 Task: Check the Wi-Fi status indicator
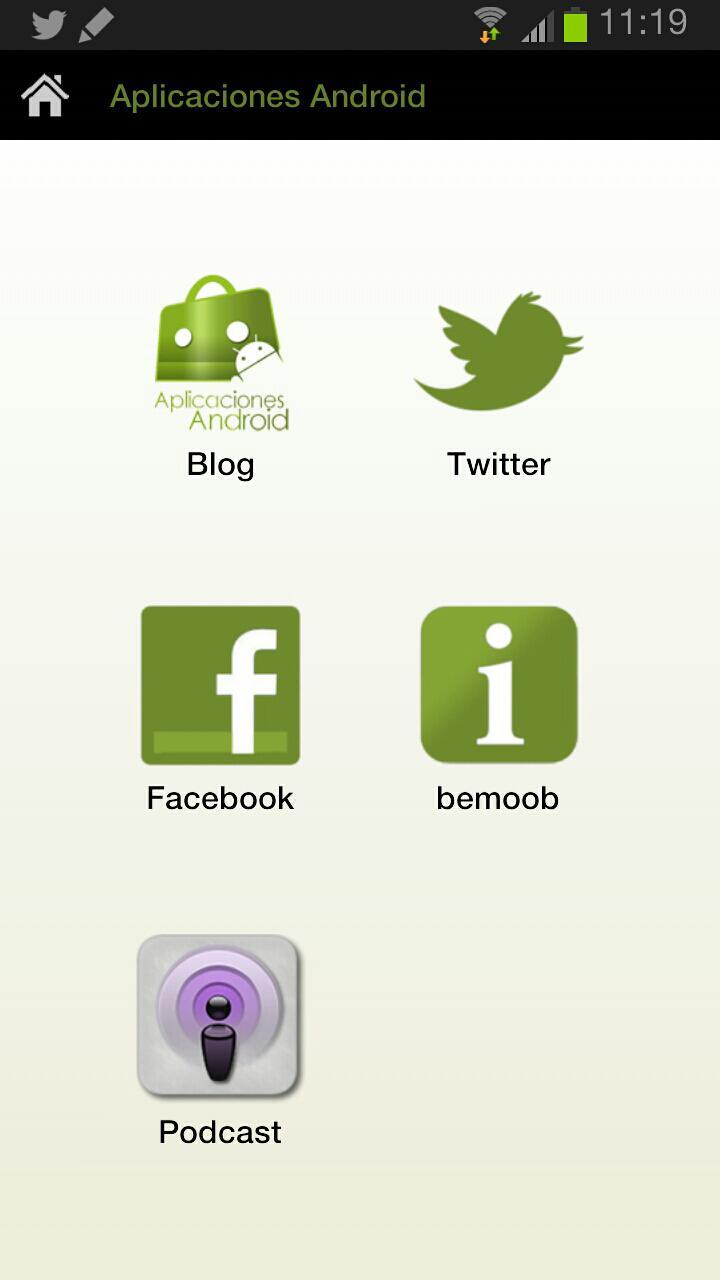click(x=488, y=22)
